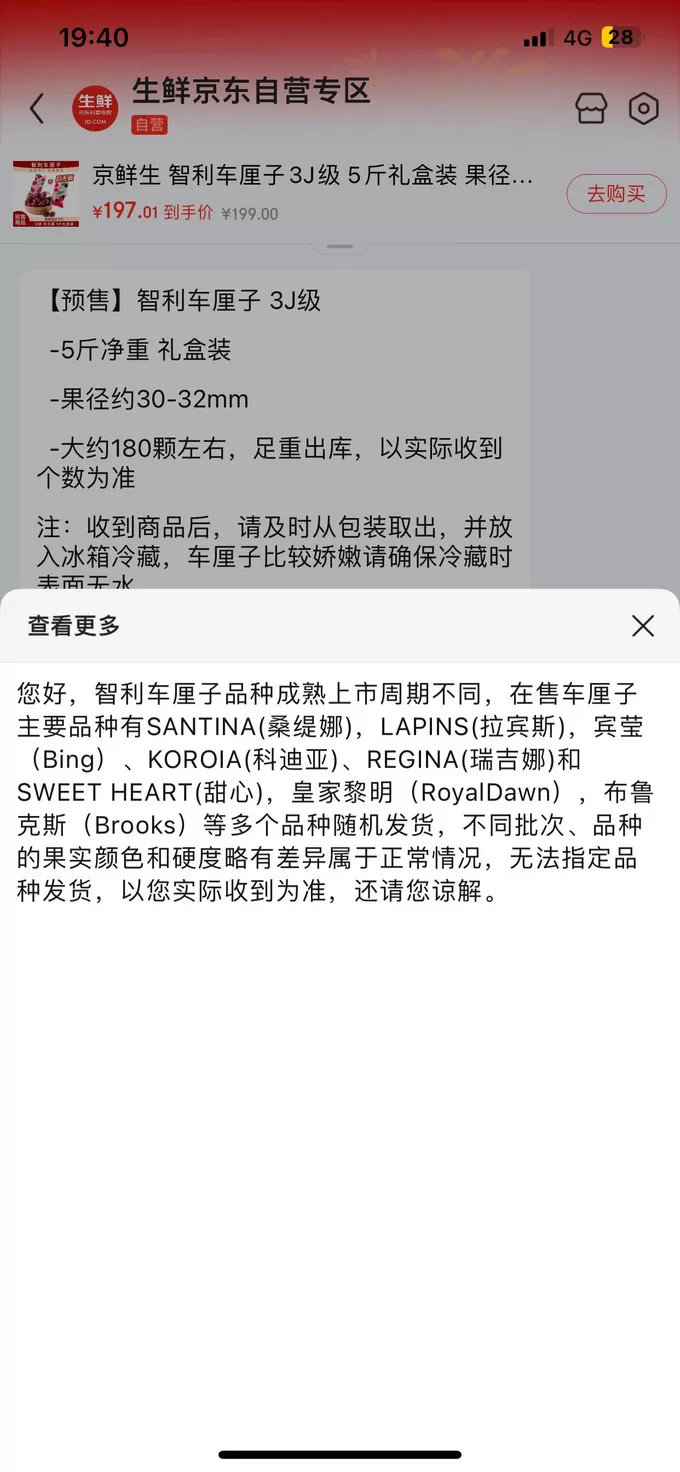Screen dimensions: 680x1472
Task: Tap the 去购买 button
Action: [616, 194]
